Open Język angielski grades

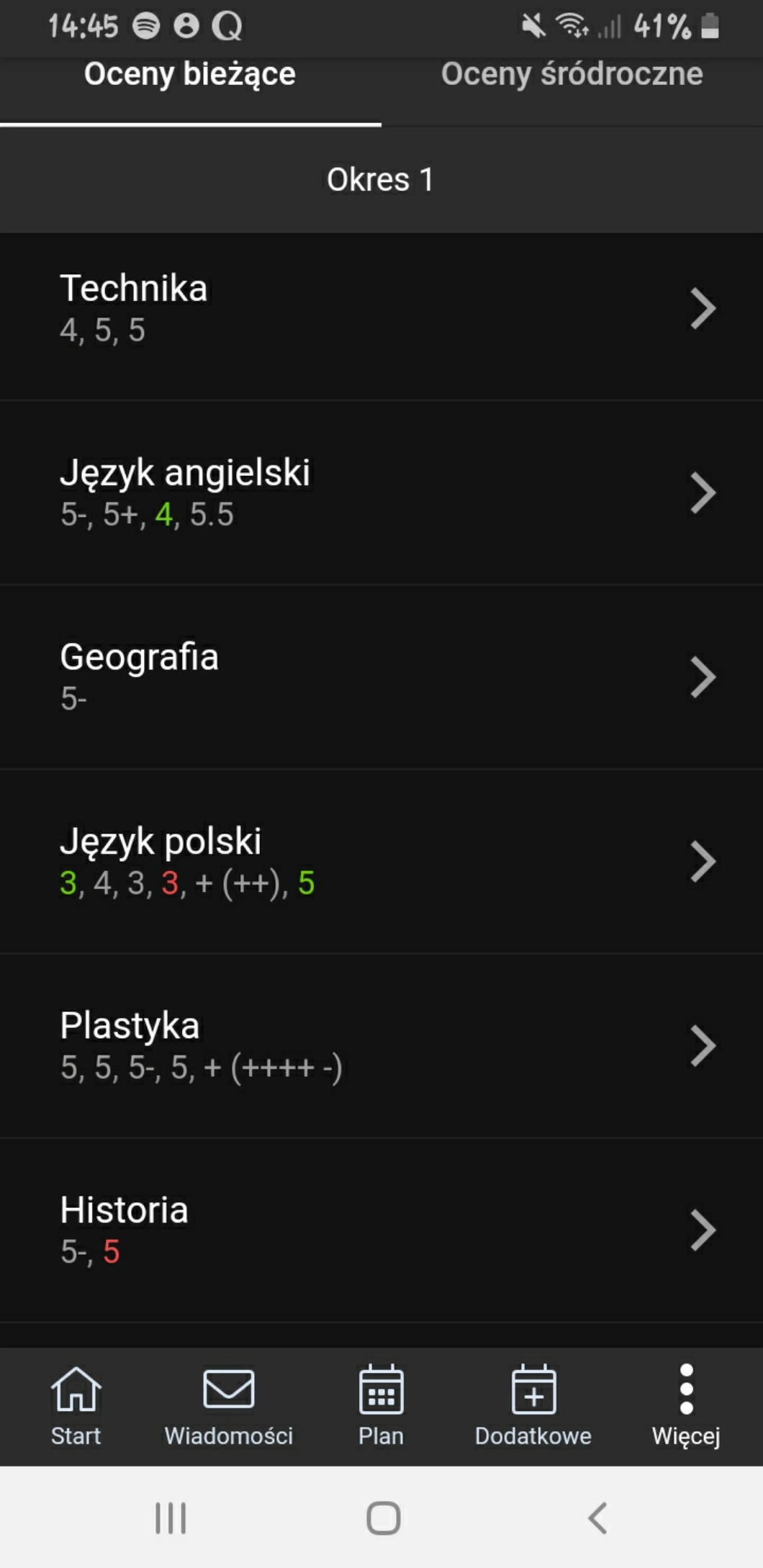click(381, 493)
